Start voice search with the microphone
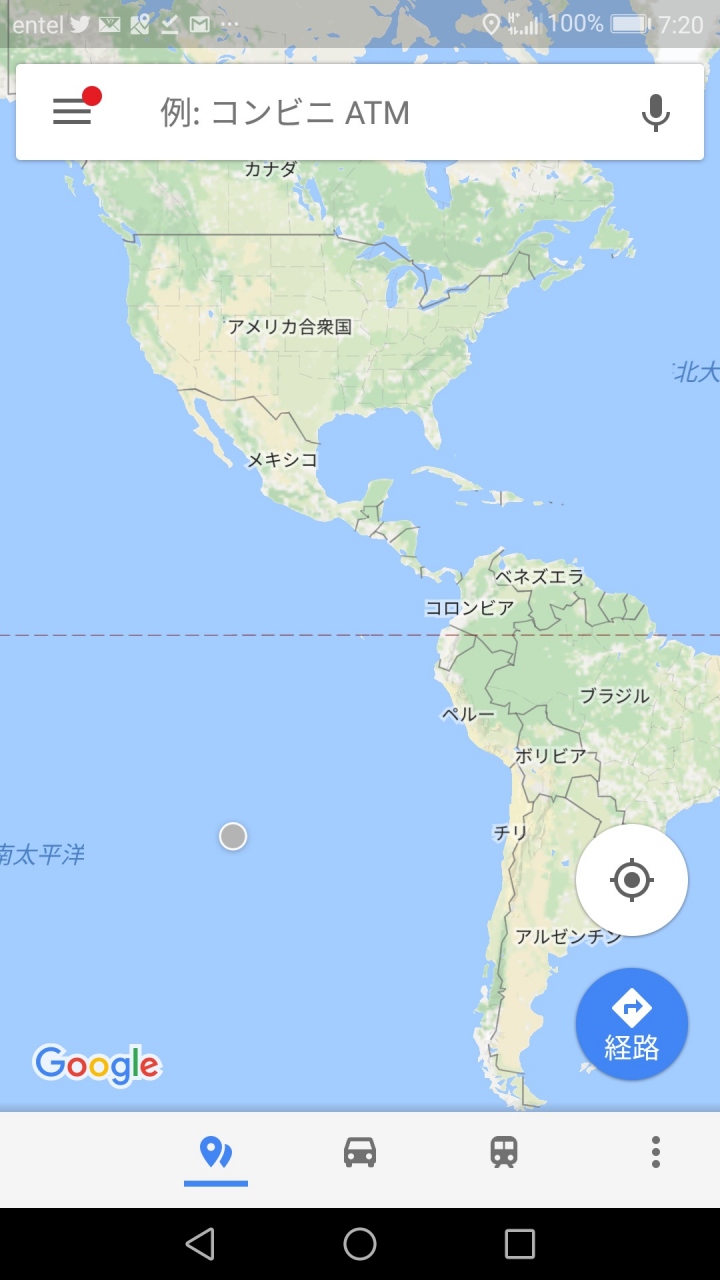Screen dimensions: 720x1280 click(655, 112)
